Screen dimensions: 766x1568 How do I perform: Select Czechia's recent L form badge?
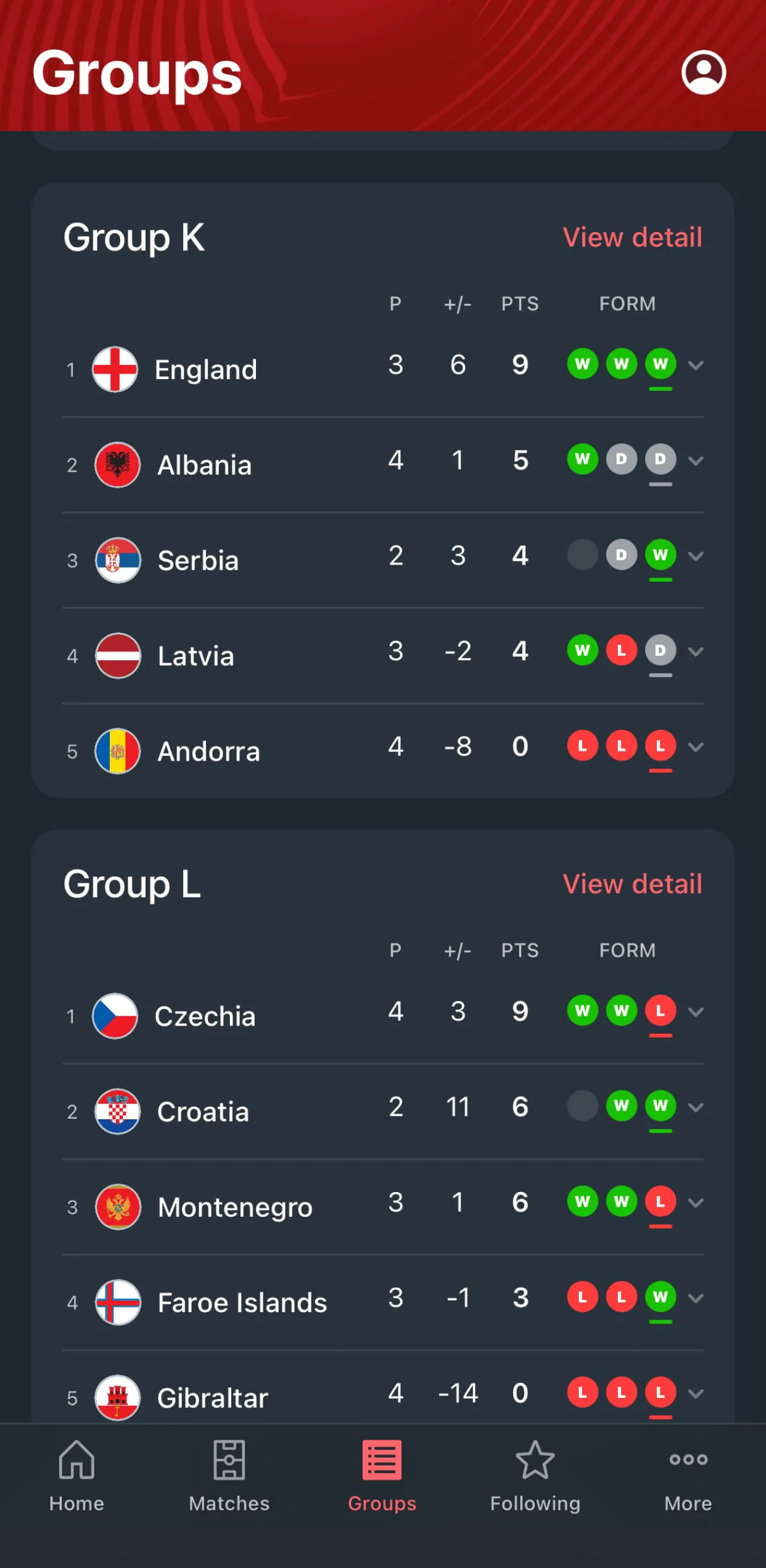660,1011
